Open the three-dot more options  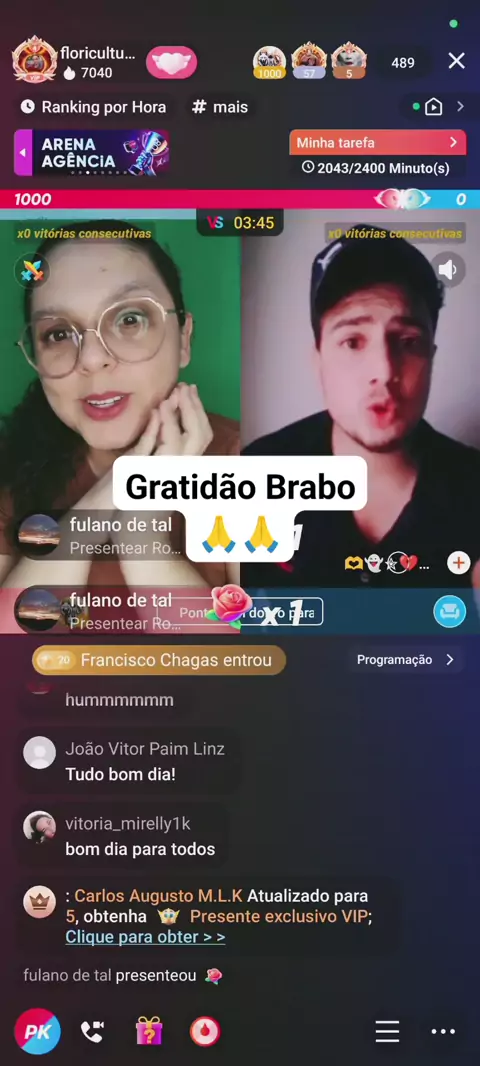click(x=443, y=1032)
